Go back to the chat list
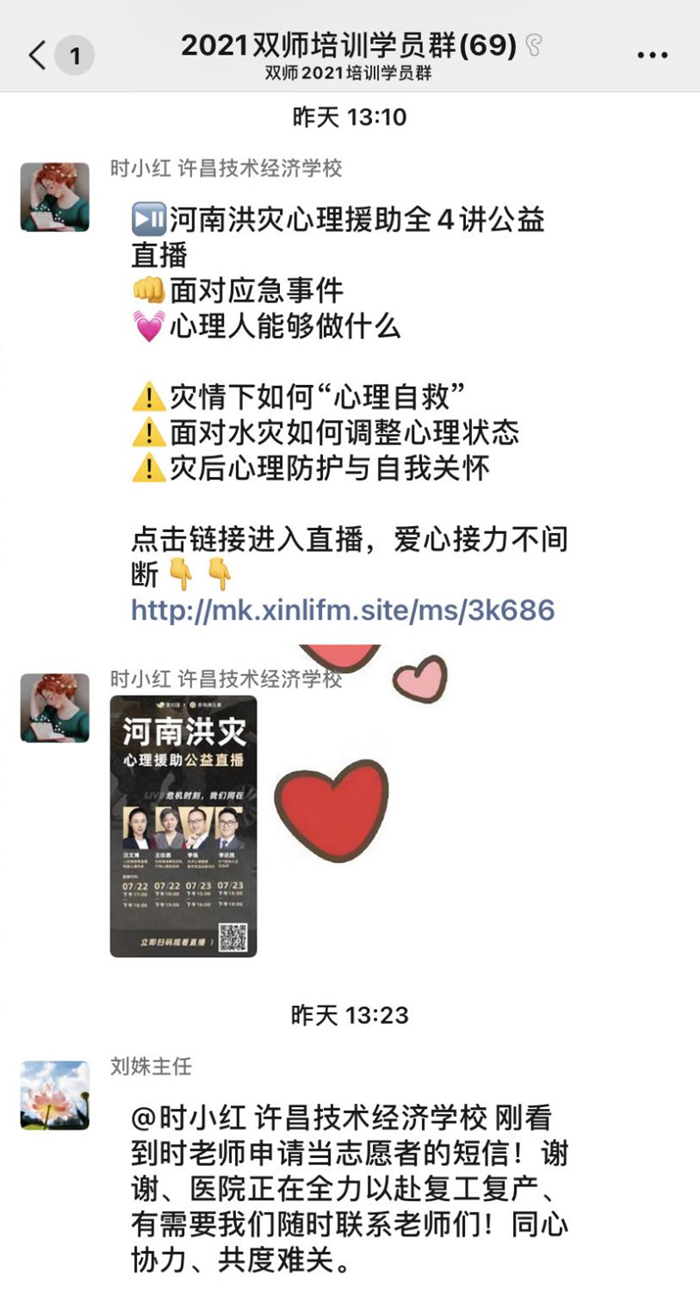The height and width of the screenshot is (1300, 700). 39,55
